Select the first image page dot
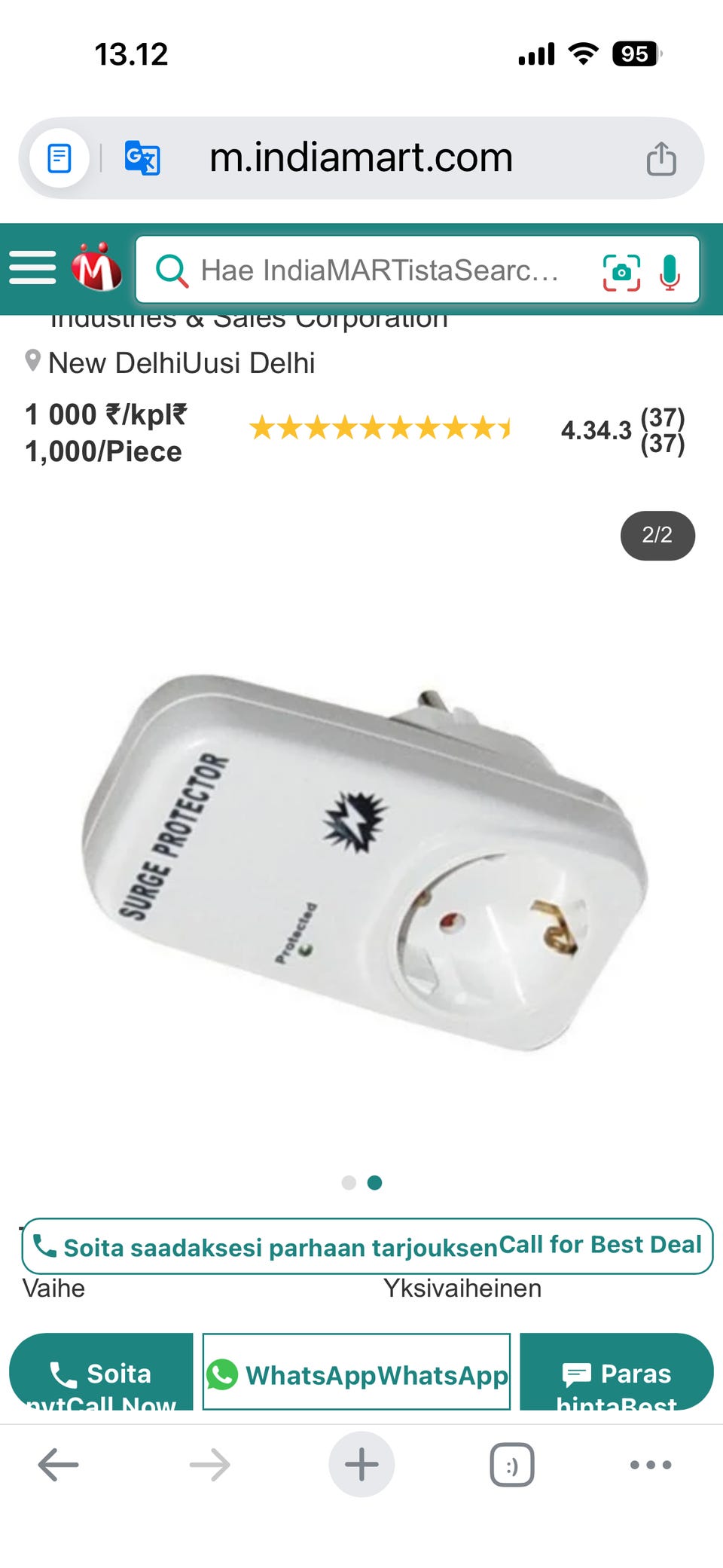Image resolution: width=723 pixels, height=1568 pixels. pos(349,1182)
